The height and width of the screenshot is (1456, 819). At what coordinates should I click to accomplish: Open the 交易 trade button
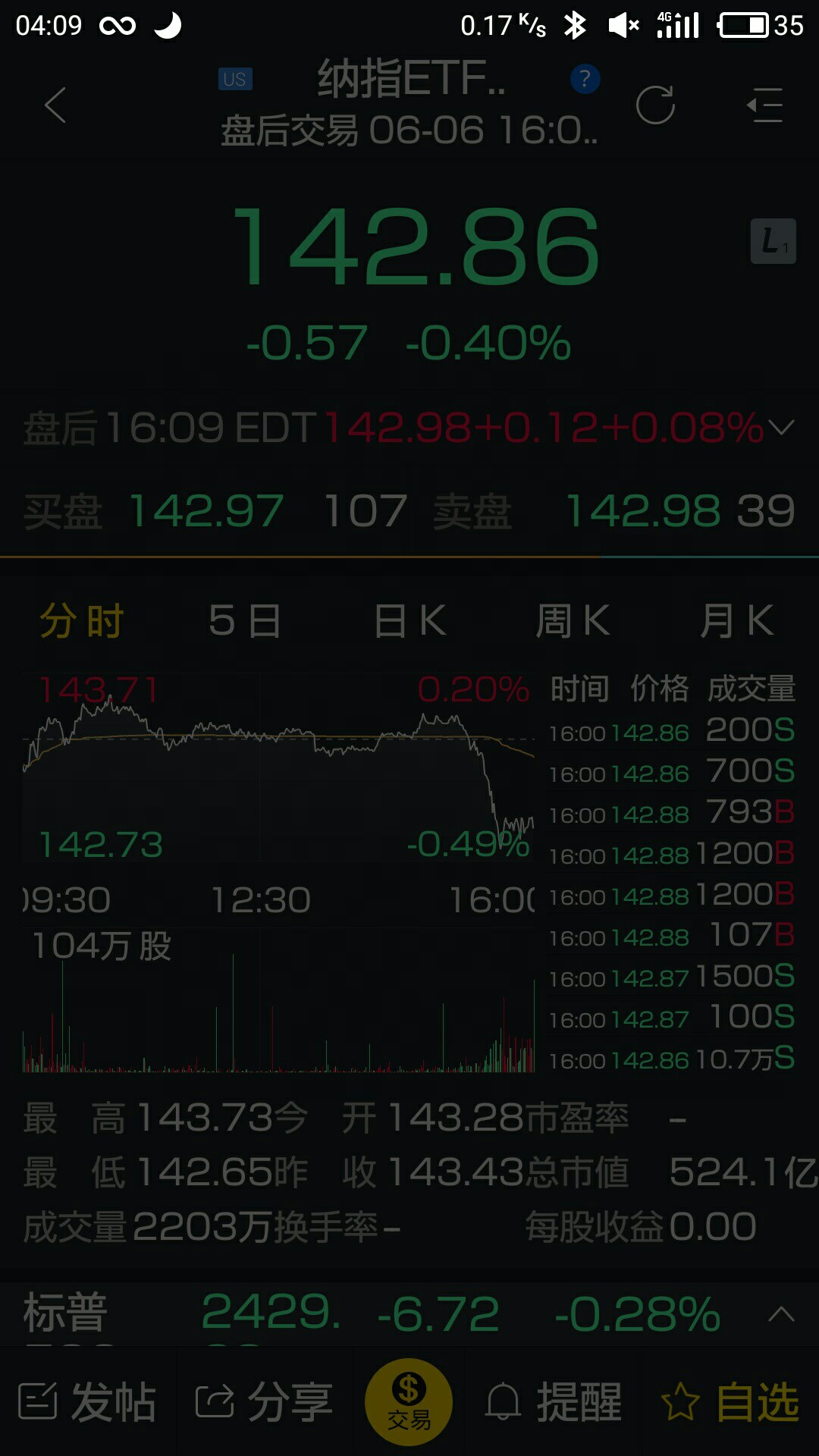[x=409, y=1401]
